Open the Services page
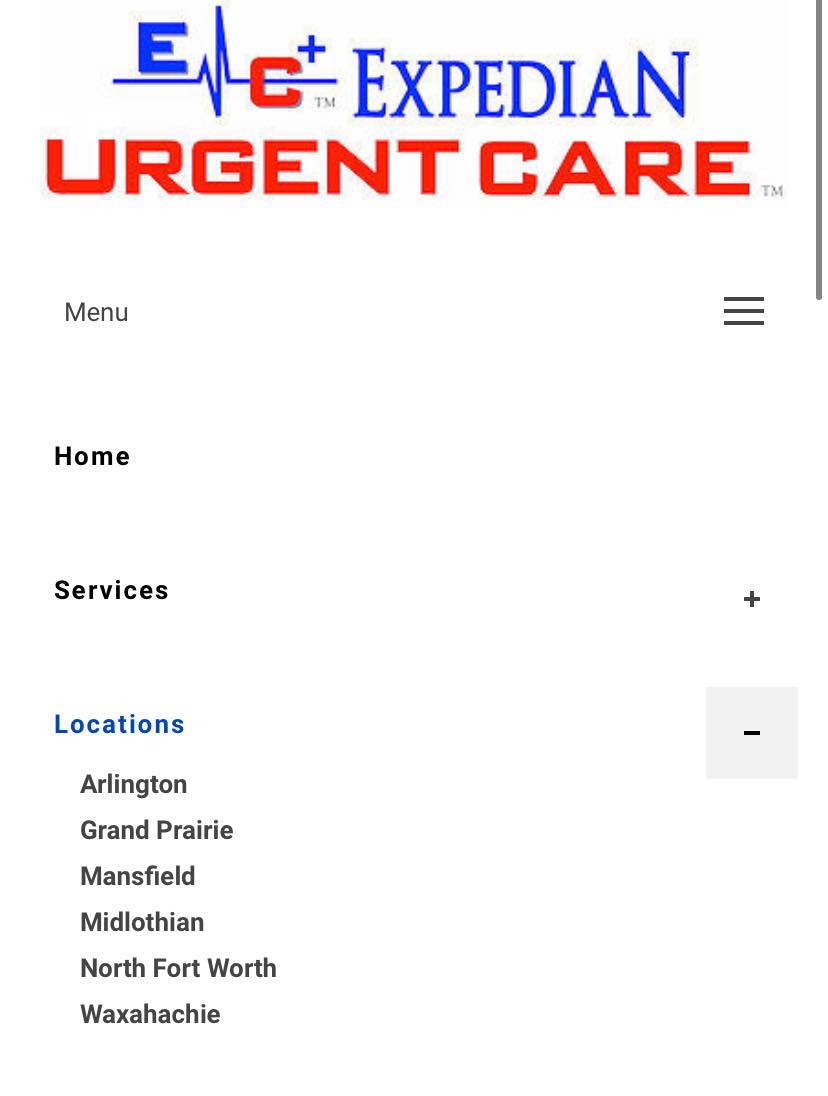This screenshot has height=1096, width=828. (112, 591)
